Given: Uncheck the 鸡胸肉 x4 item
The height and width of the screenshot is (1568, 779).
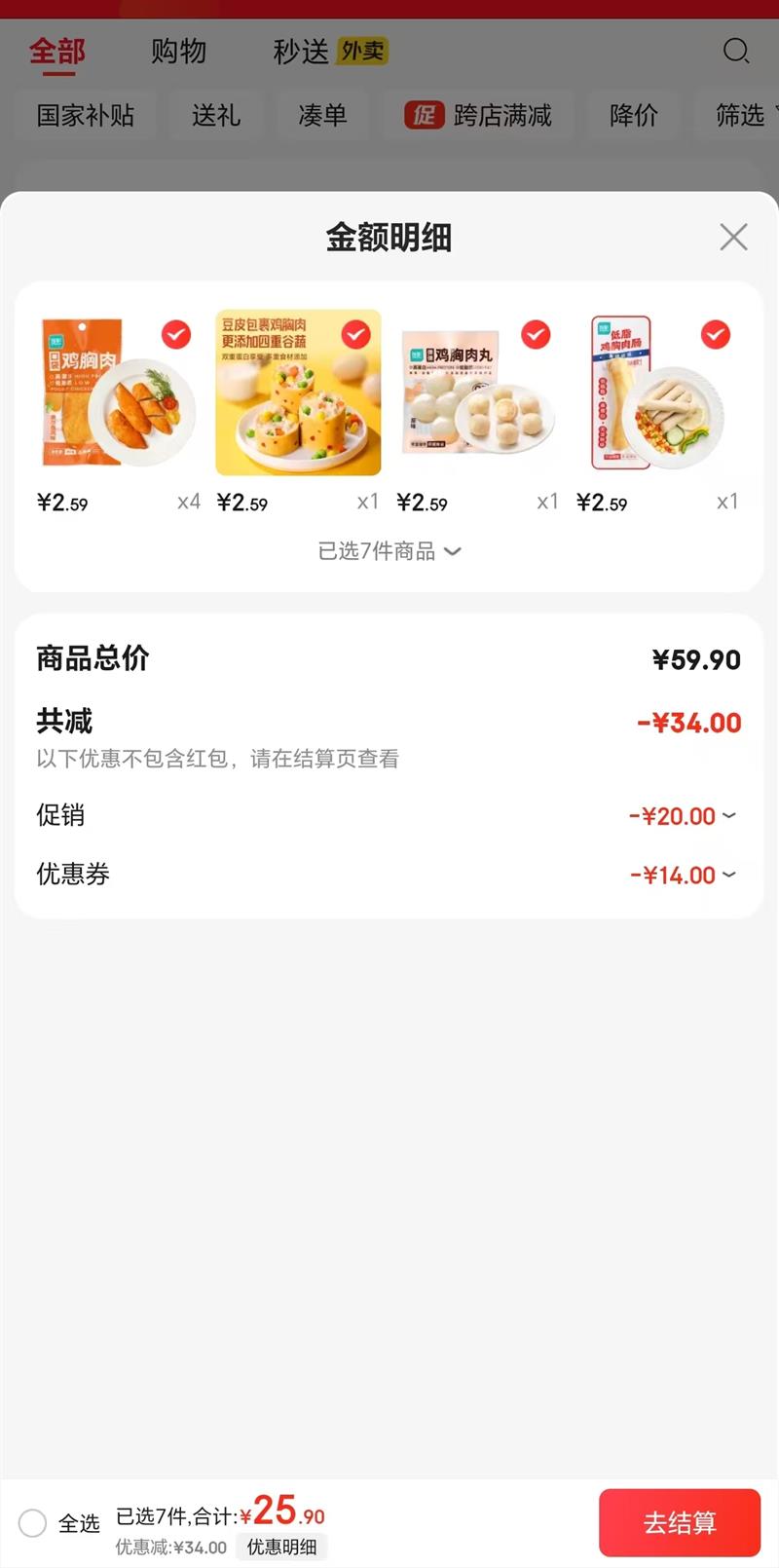Looking at the screenshot, I should click(x=176, y=335).
